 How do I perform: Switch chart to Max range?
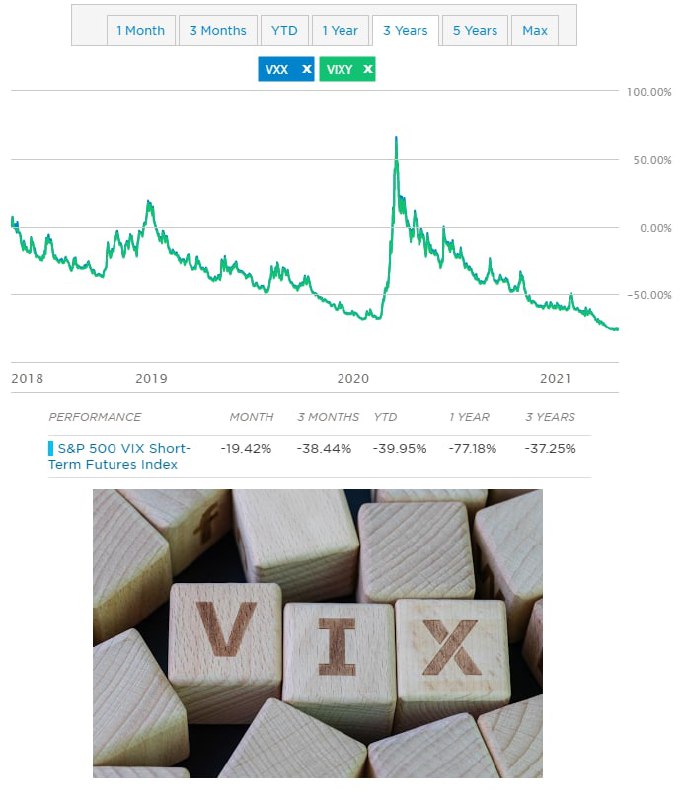click(535, 30)
